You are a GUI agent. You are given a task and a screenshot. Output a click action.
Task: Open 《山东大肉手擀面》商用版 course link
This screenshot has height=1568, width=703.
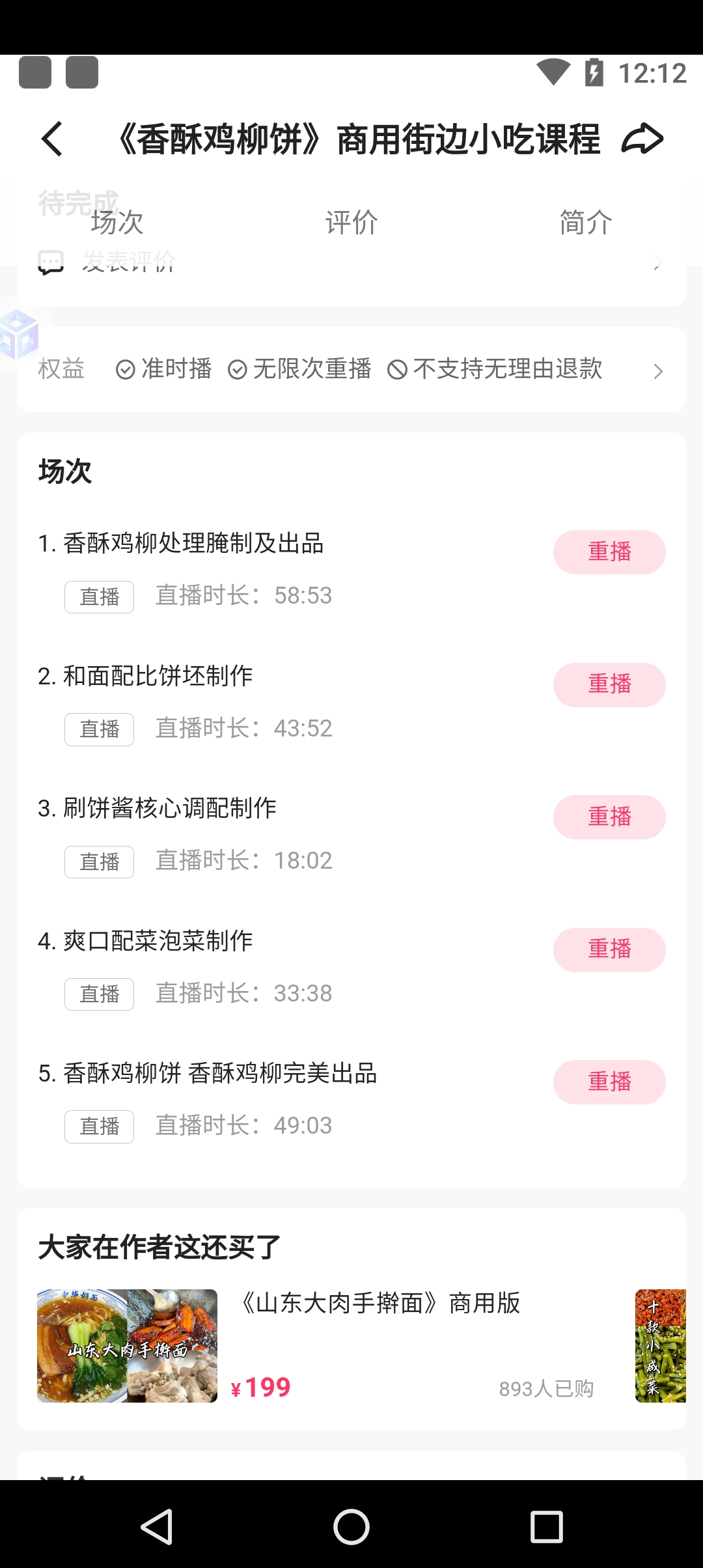pyautogui.click(x=380, y=1303)
